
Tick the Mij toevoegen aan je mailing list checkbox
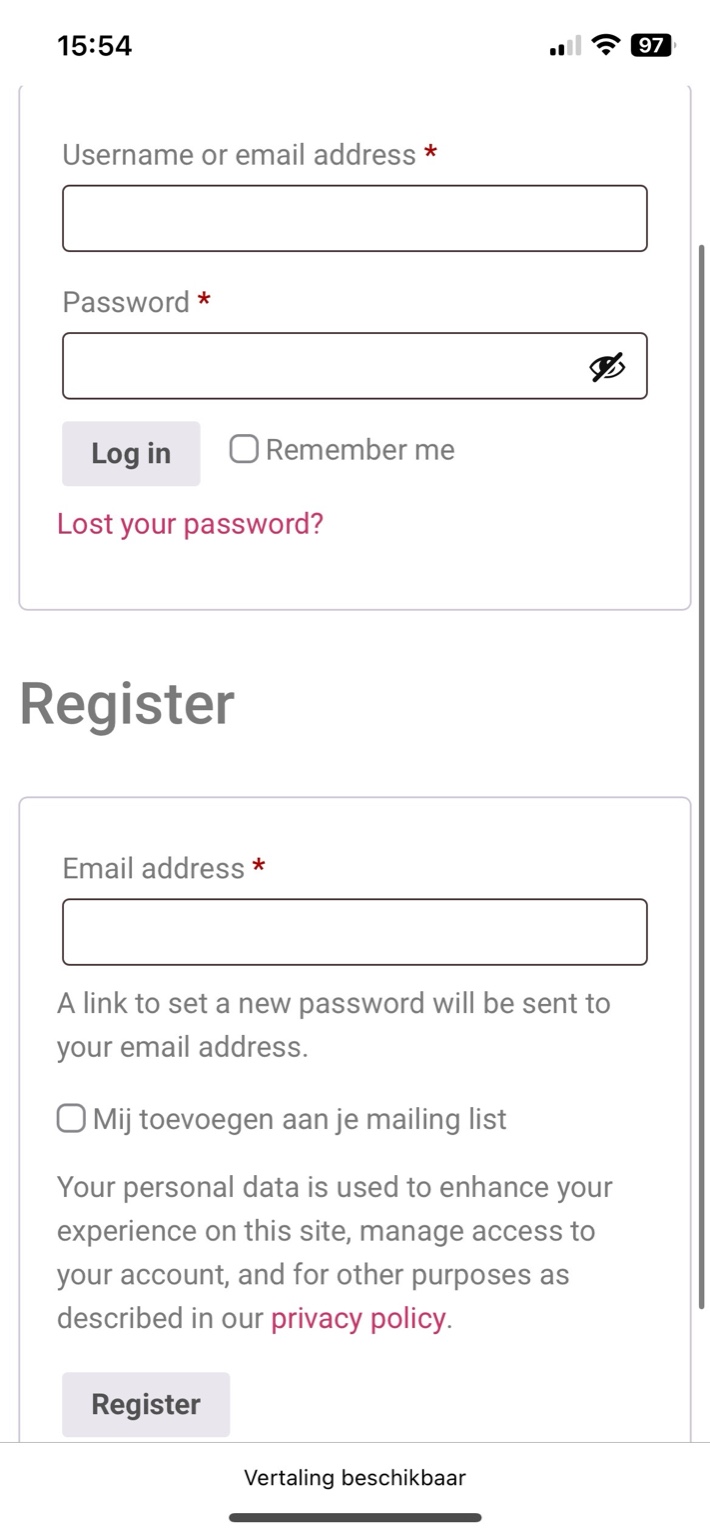tap(71, 1118)
